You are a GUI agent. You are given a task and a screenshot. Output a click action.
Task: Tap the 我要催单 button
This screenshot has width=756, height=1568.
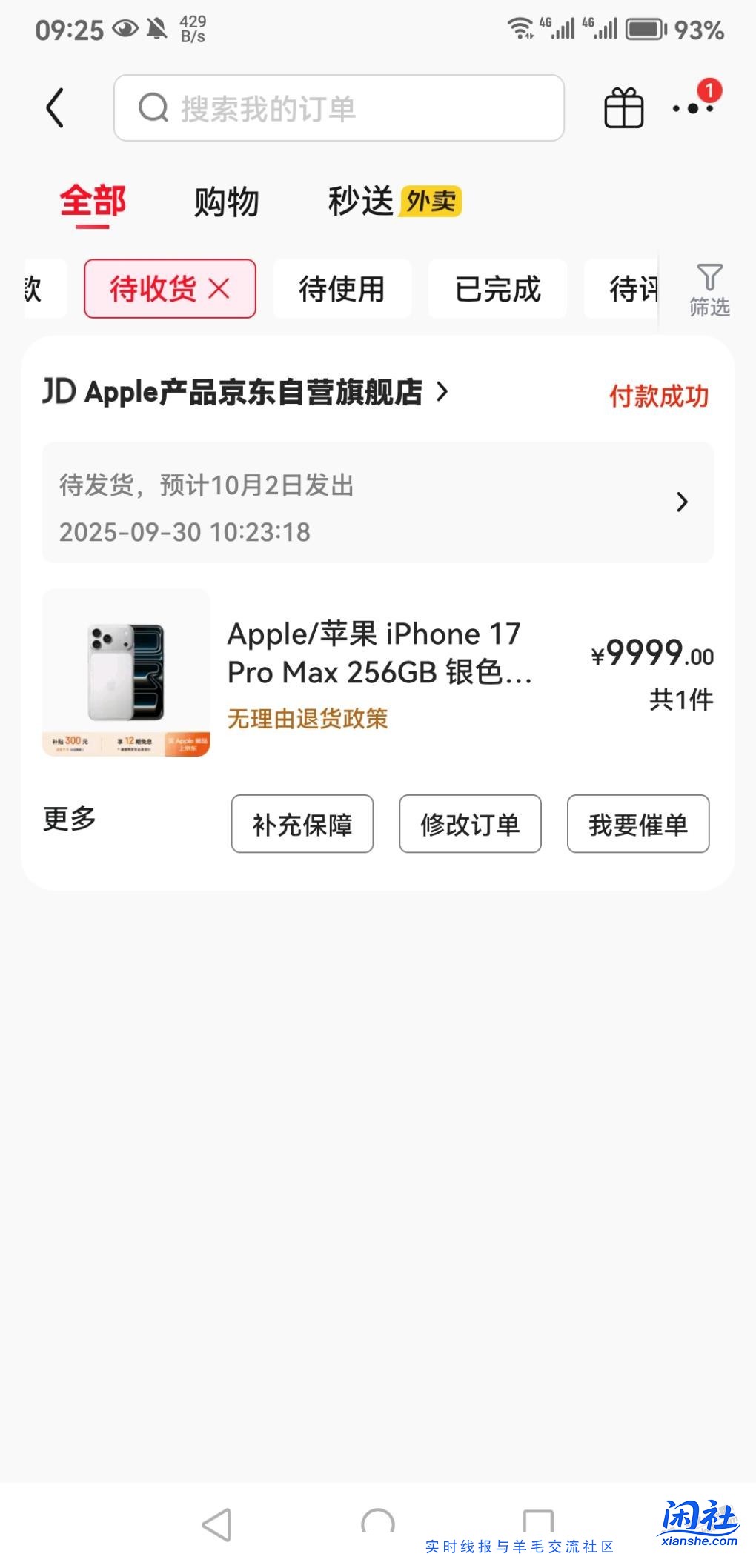pos(638,824)
